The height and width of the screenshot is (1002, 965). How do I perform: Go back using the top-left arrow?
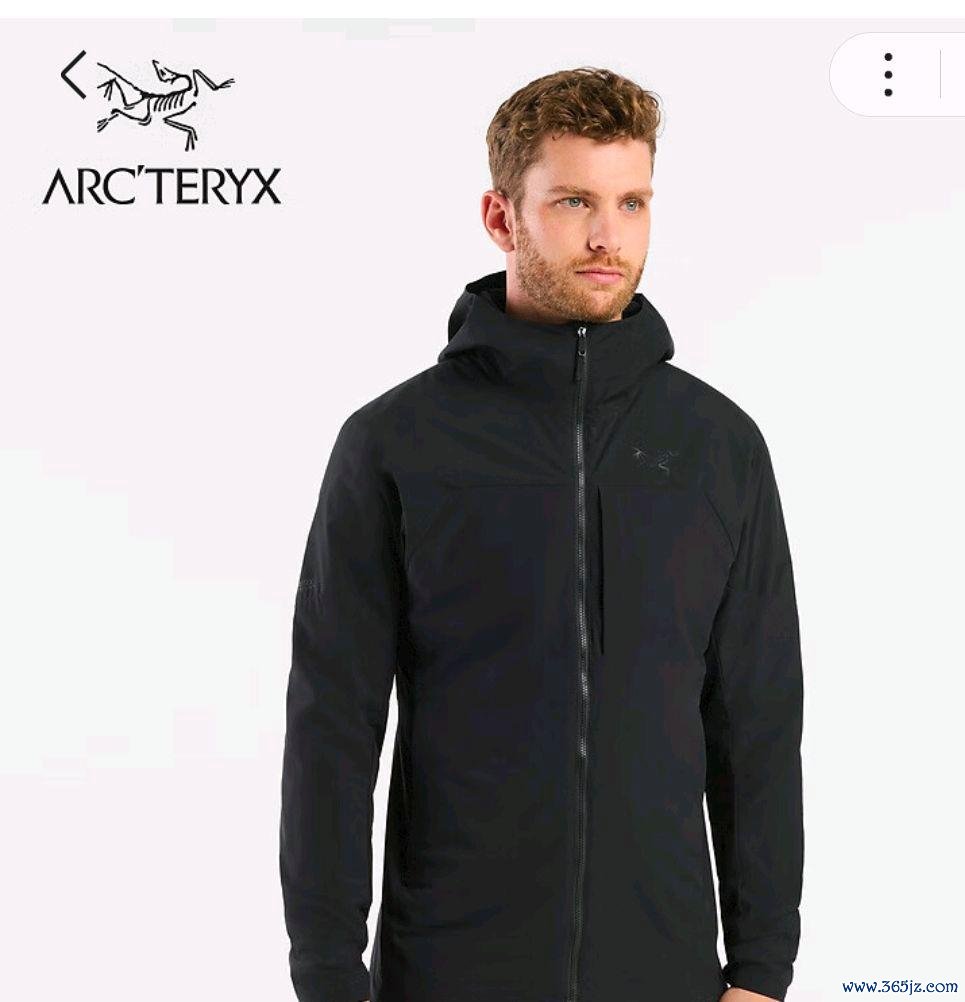pos(73,76)
